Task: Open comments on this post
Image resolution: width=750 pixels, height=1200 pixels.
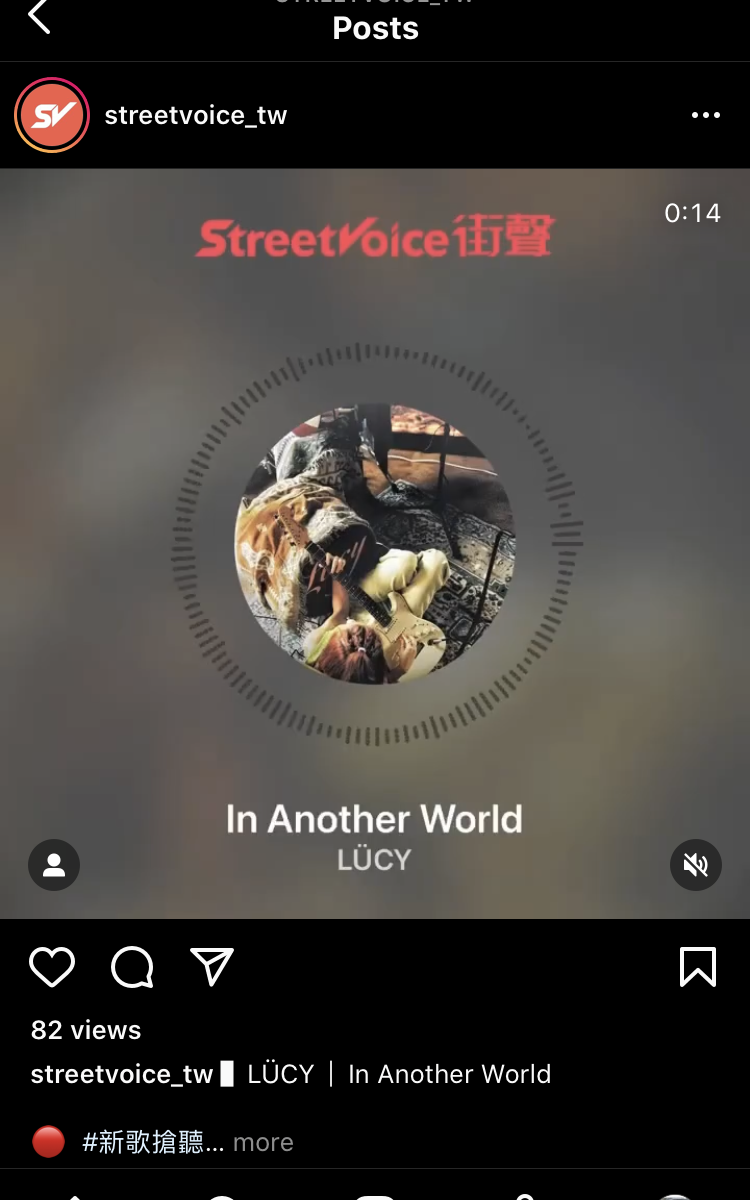Action: pos(132,967)
